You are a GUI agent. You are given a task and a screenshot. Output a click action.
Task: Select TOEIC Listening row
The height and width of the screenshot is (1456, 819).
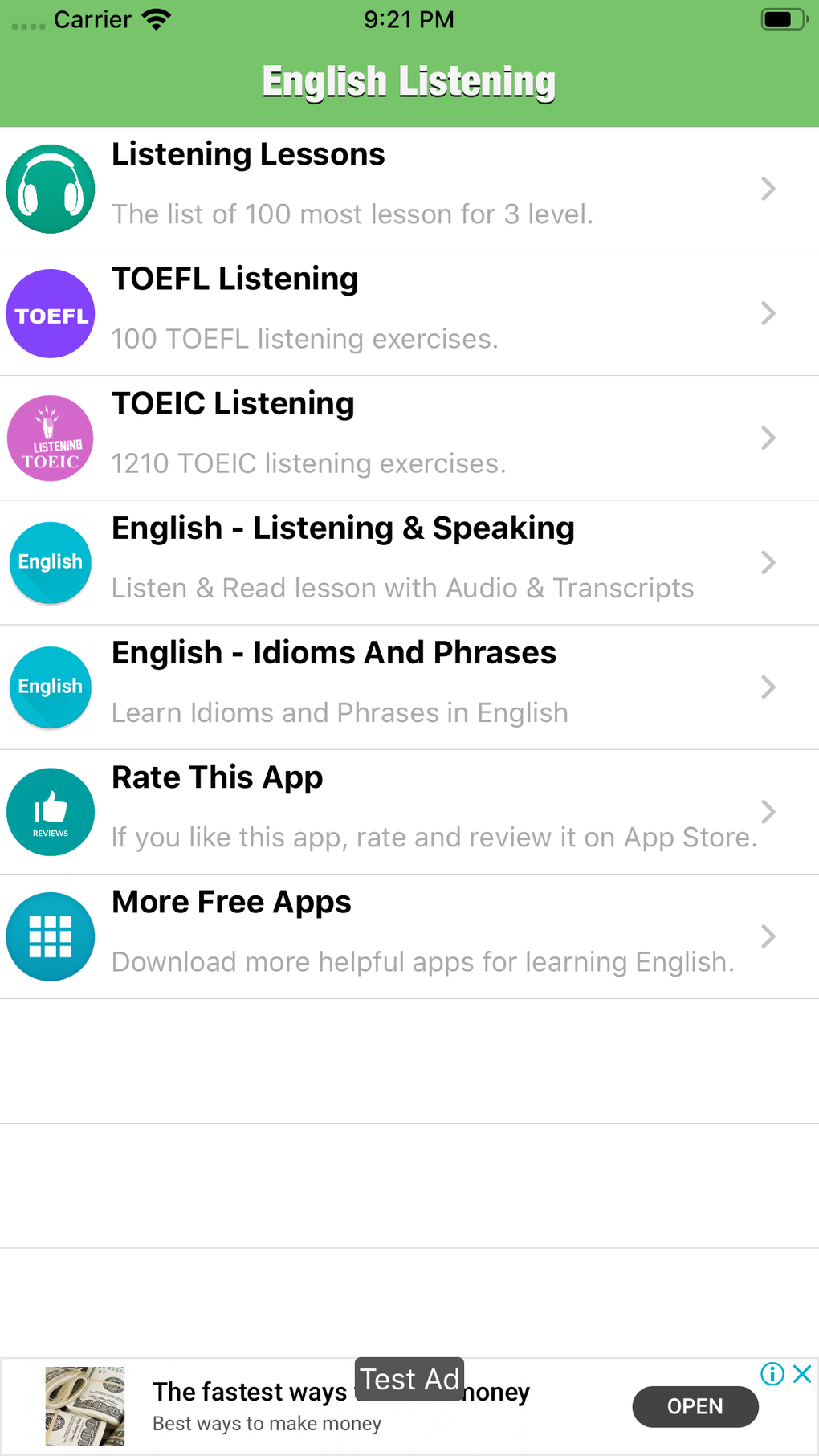tap(409, 438)
